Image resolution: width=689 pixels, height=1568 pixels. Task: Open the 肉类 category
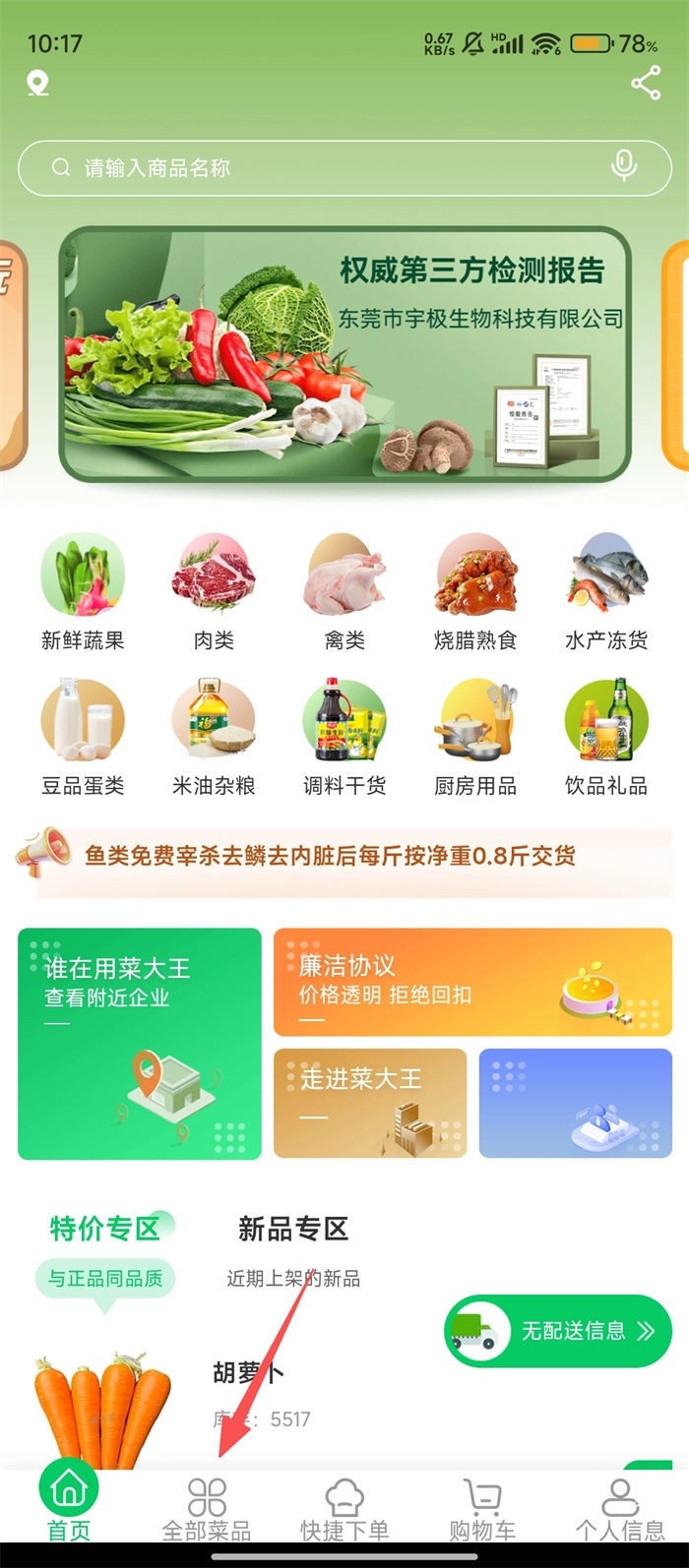(214, 592)
